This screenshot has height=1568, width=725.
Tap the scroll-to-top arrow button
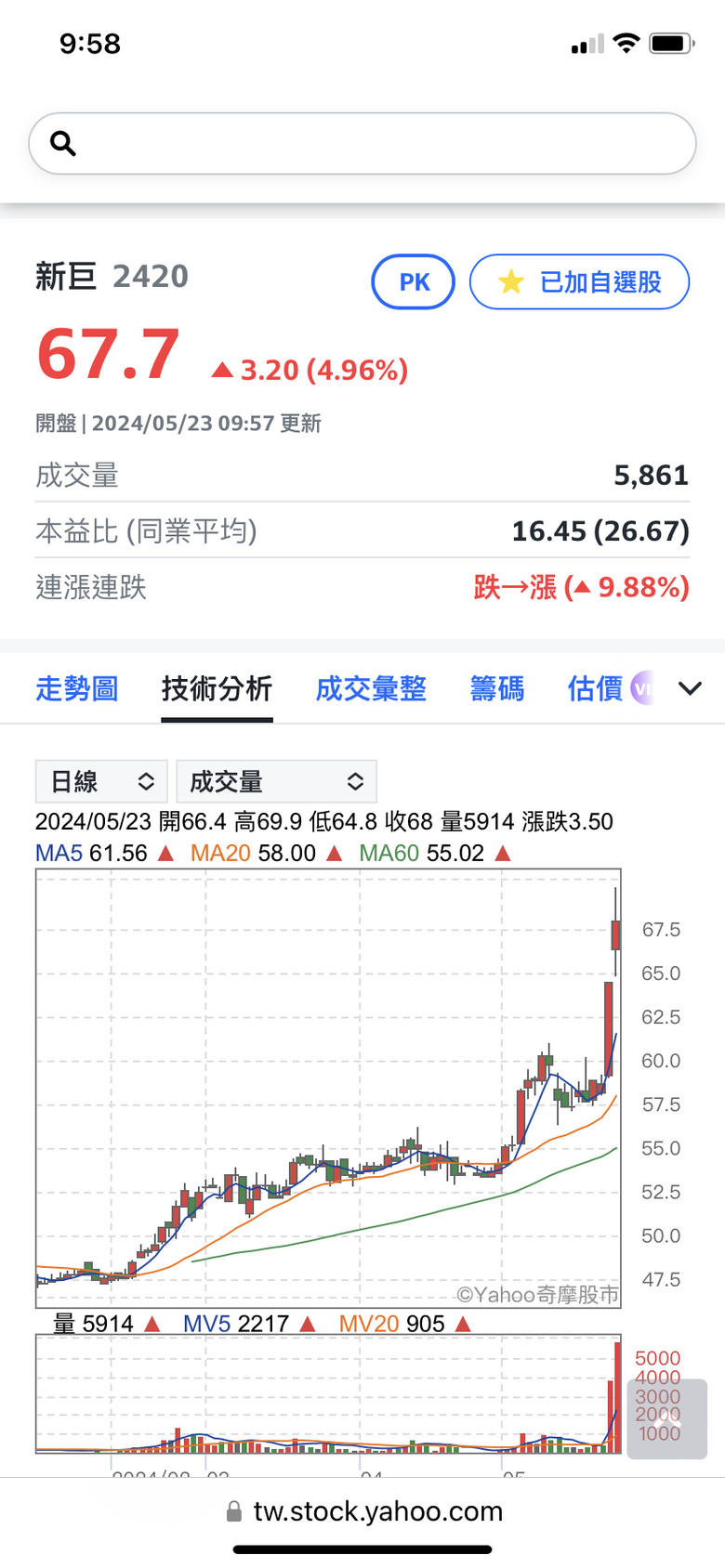[x=667, y=1418]
